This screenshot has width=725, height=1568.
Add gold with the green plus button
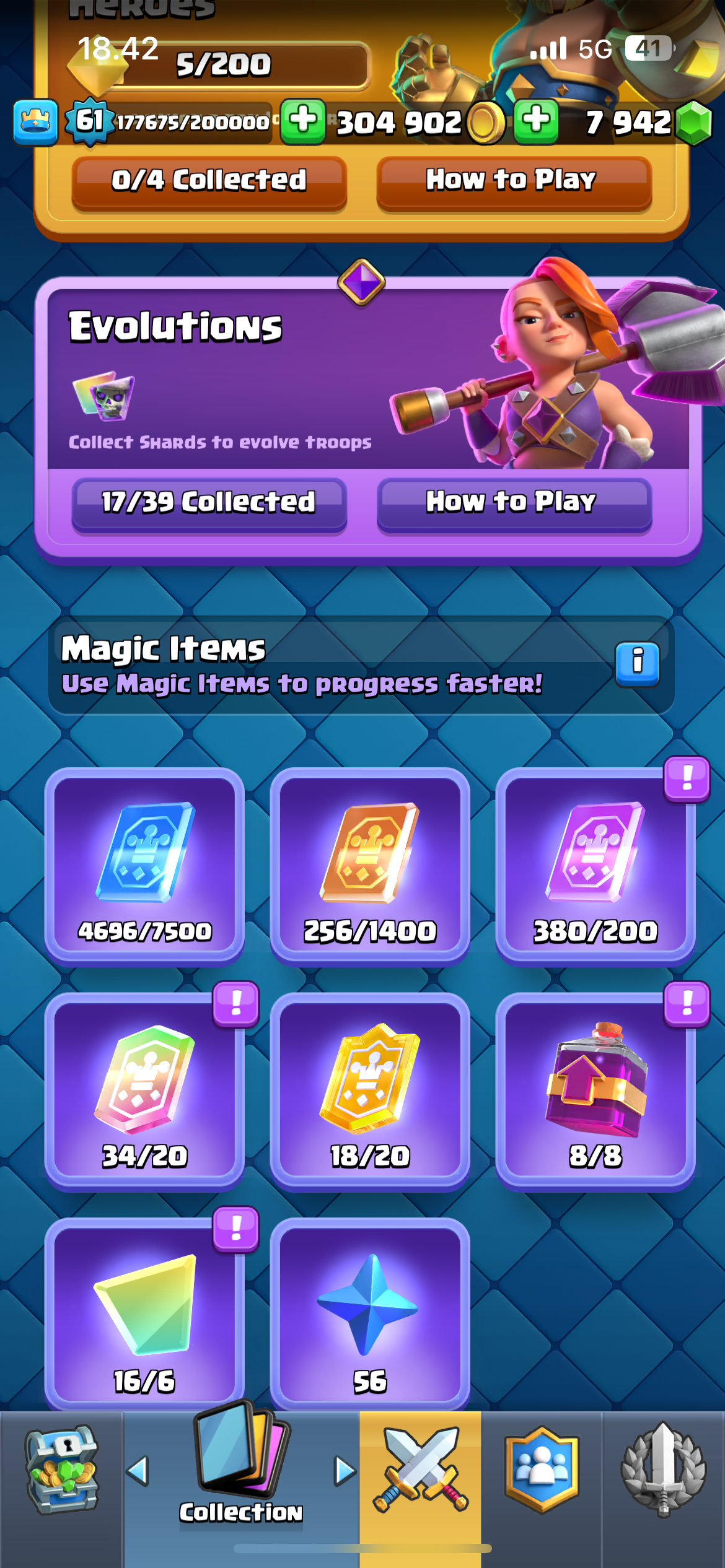pos(303,121)
